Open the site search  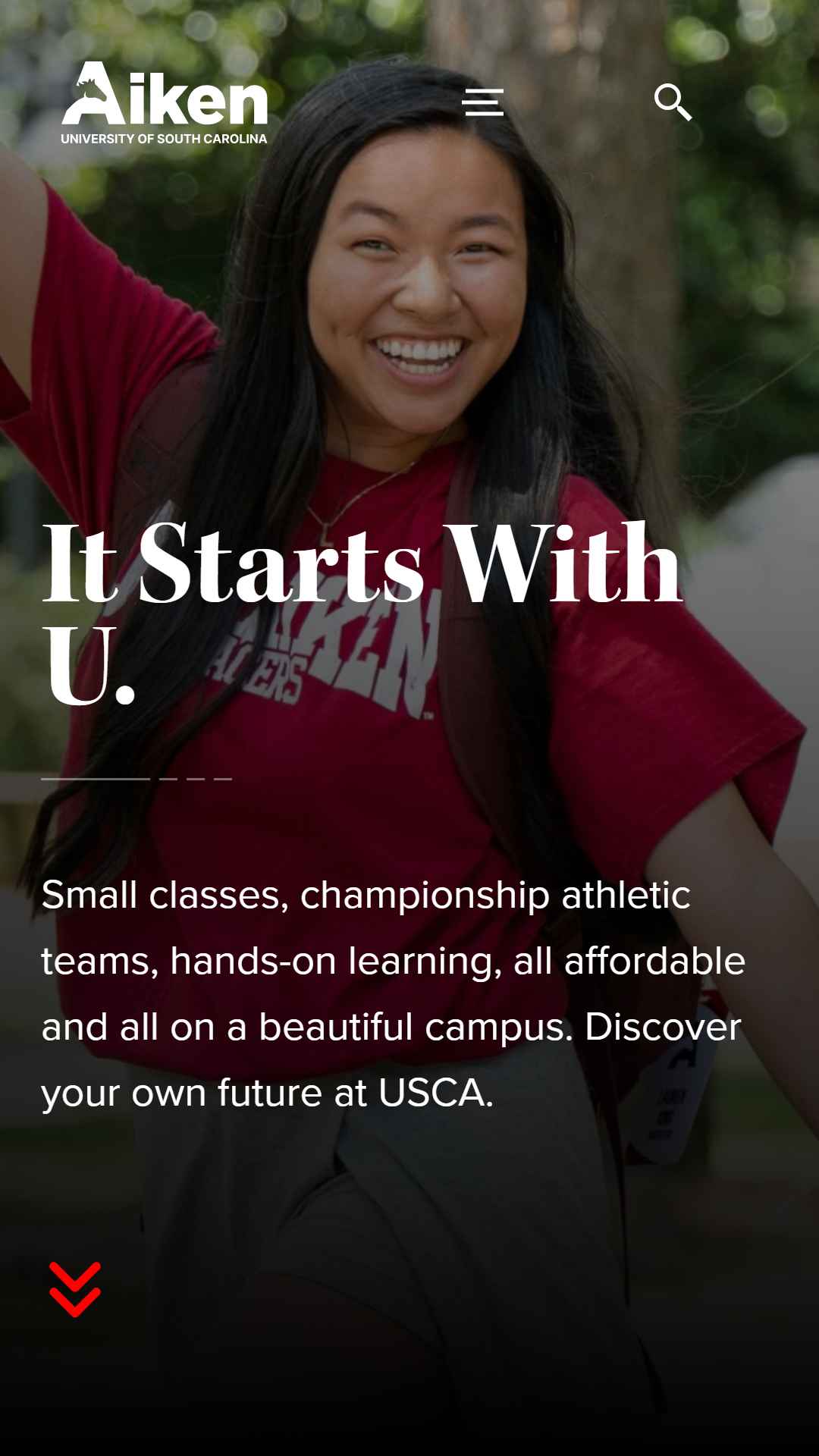673,102
